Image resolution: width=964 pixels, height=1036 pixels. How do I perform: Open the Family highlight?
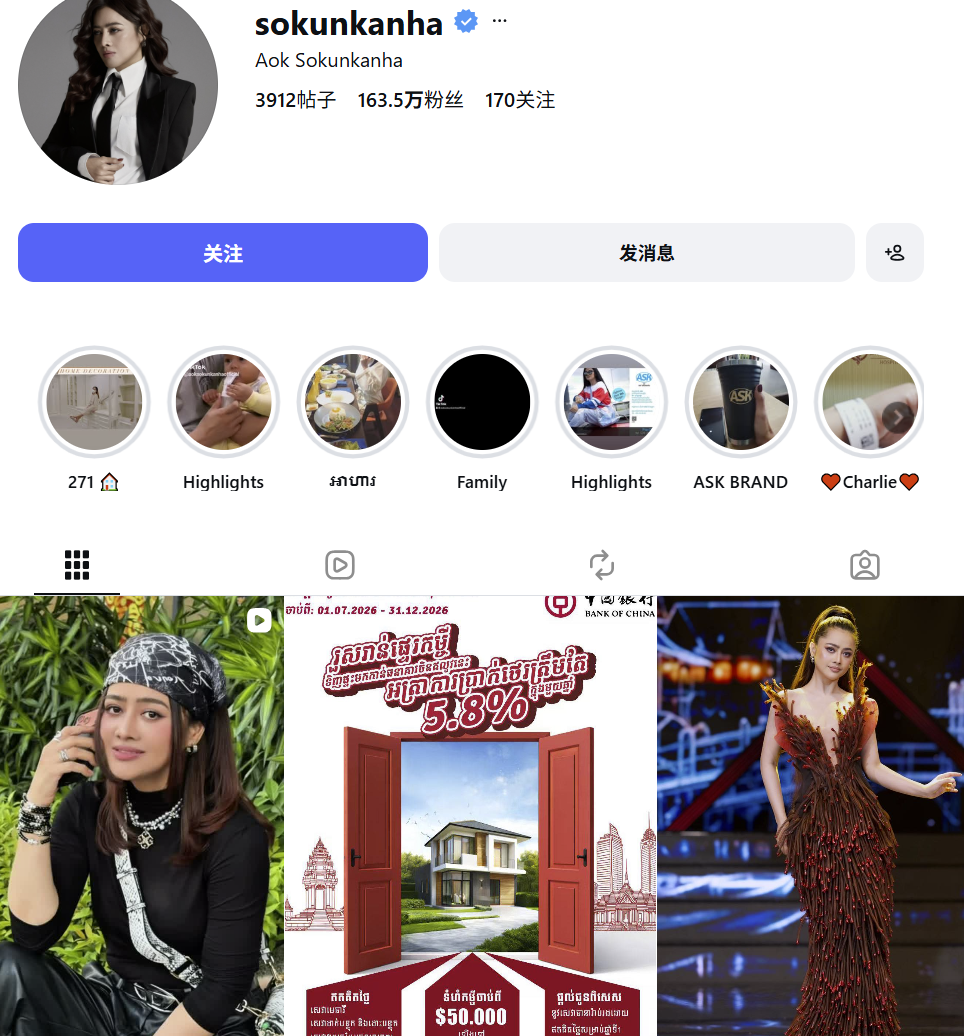482,402
